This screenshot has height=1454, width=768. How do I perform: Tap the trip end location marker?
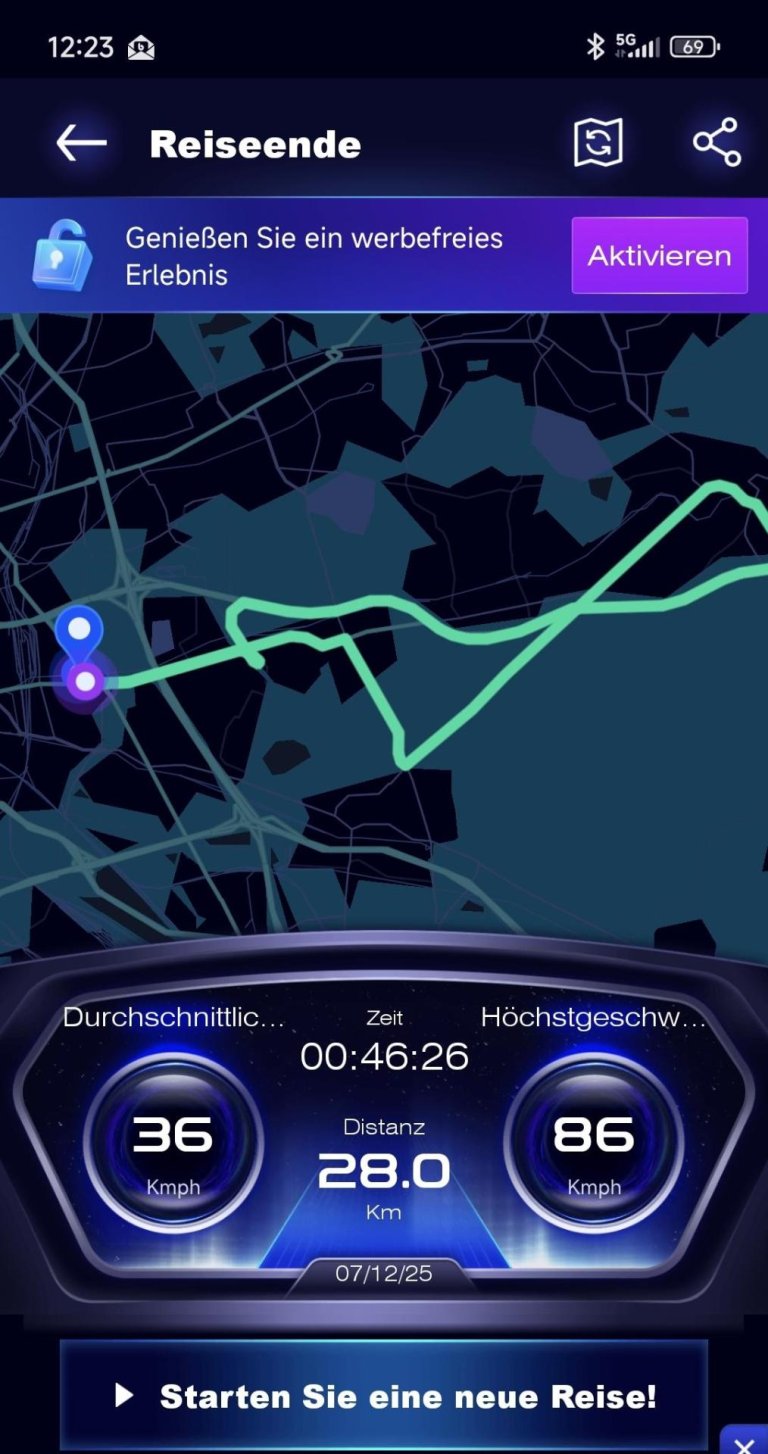pos(85,681)
